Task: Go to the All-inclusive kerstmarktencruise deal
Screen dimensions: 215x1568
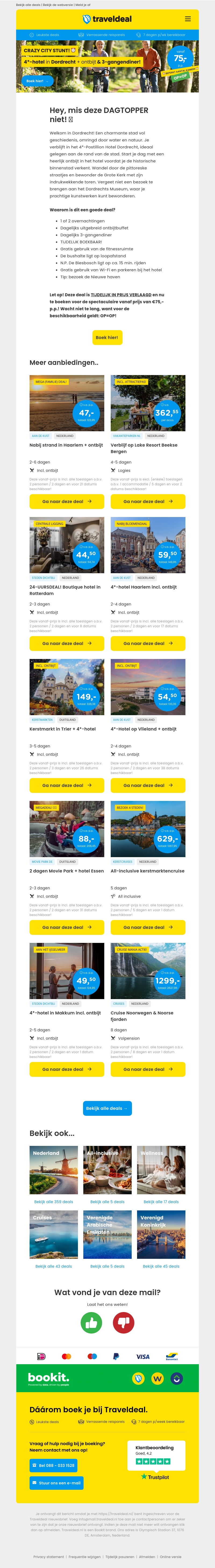Action: (148, 928)
